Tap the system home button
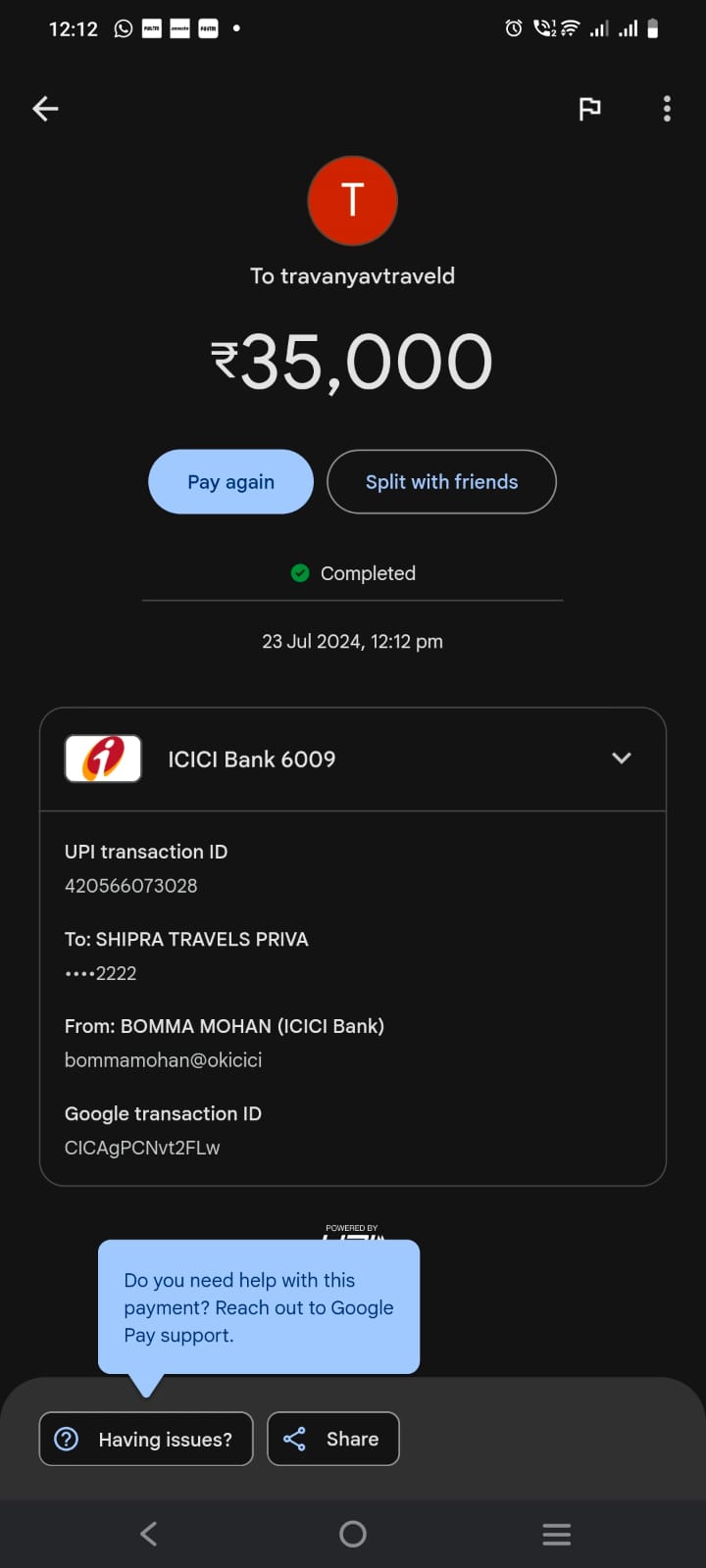This screenshot has height=1568, width=706. pos(353,1534)
